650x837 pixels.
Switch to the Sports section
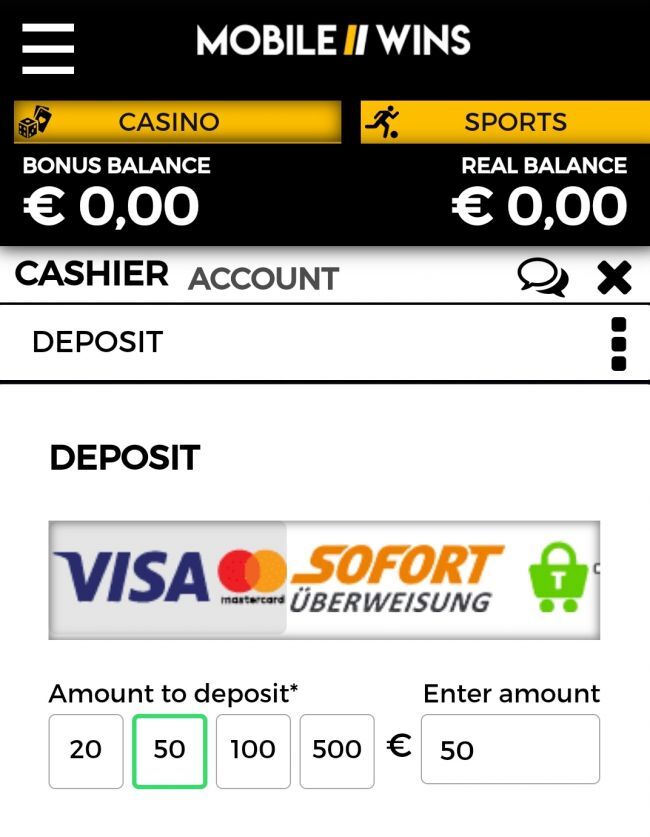[x=505, y=122]
